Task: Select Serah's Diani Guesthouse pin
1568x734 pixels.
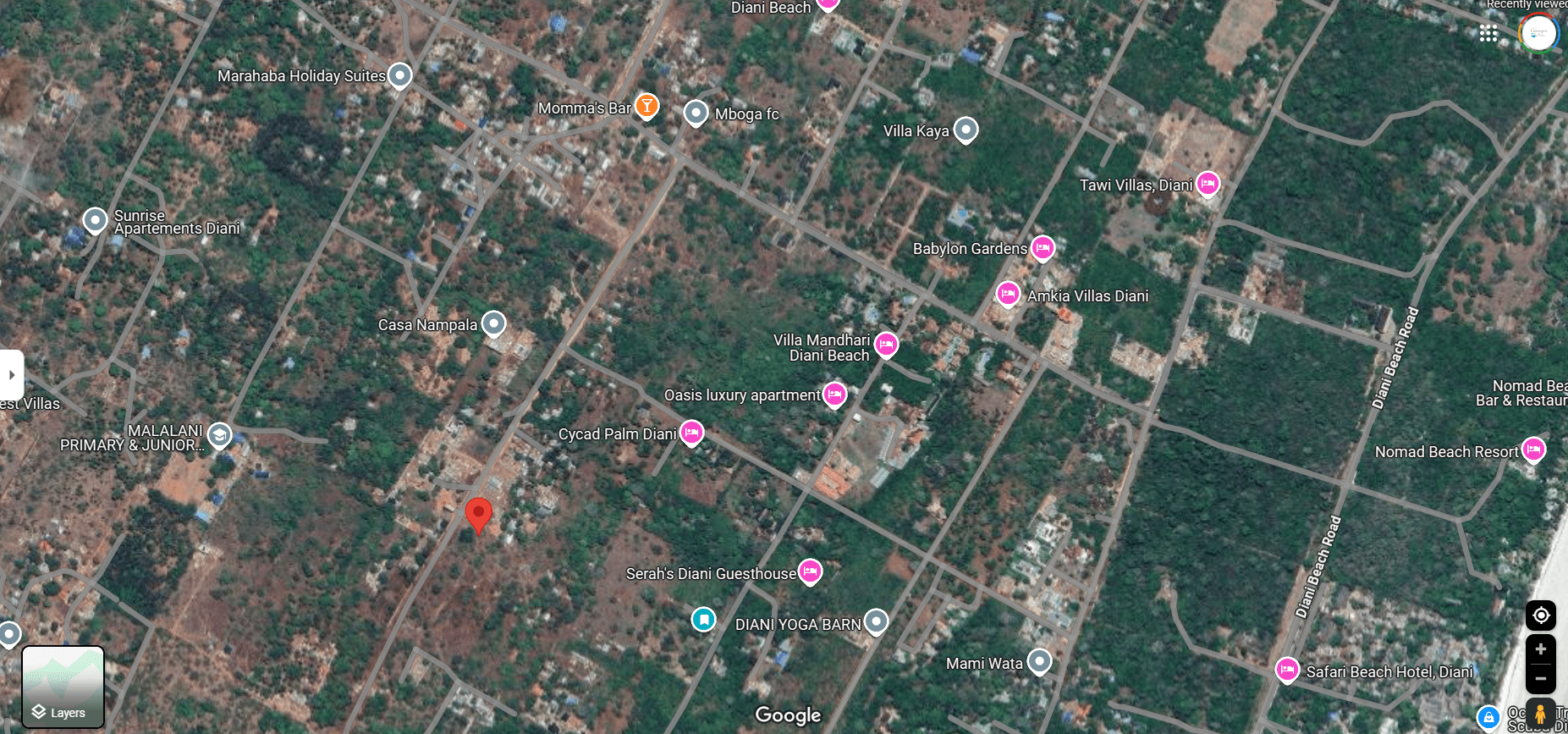Action: [x=810, y=571]
